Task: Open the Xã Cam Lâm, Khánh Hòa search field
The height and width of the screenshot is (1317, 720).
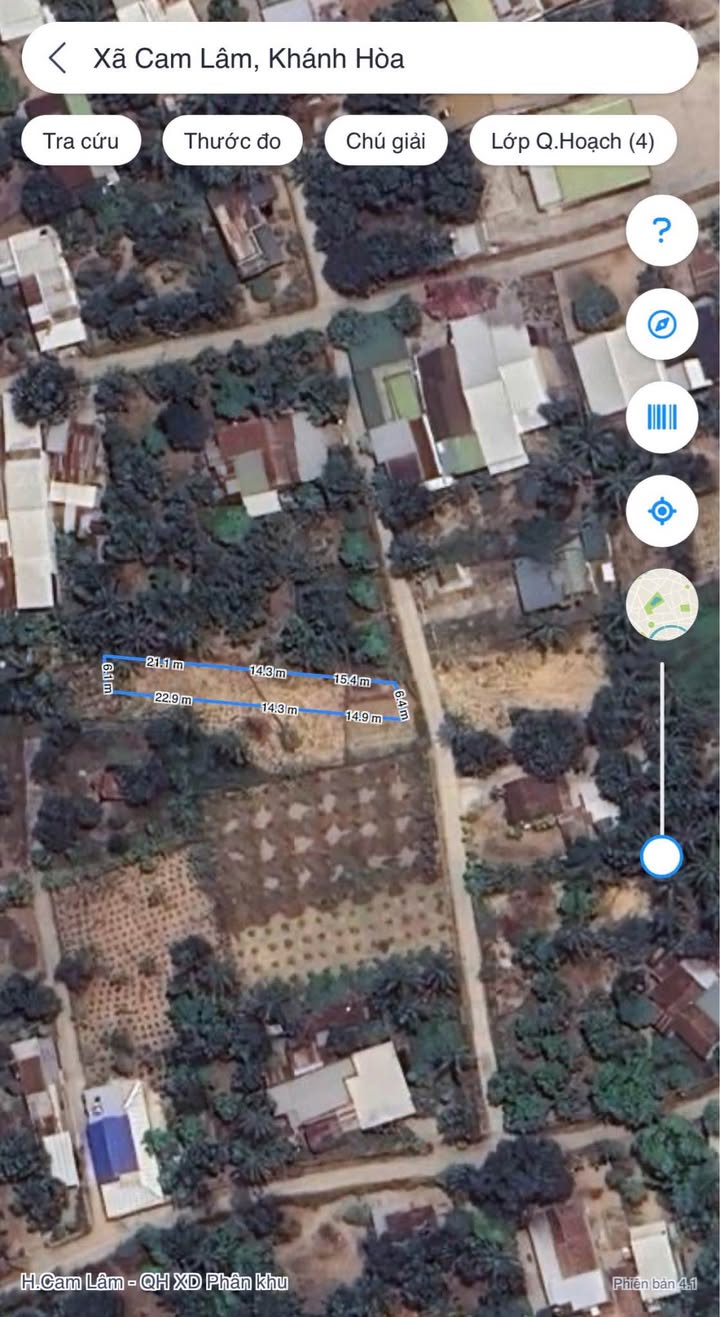Action: [x=380, y=58]
